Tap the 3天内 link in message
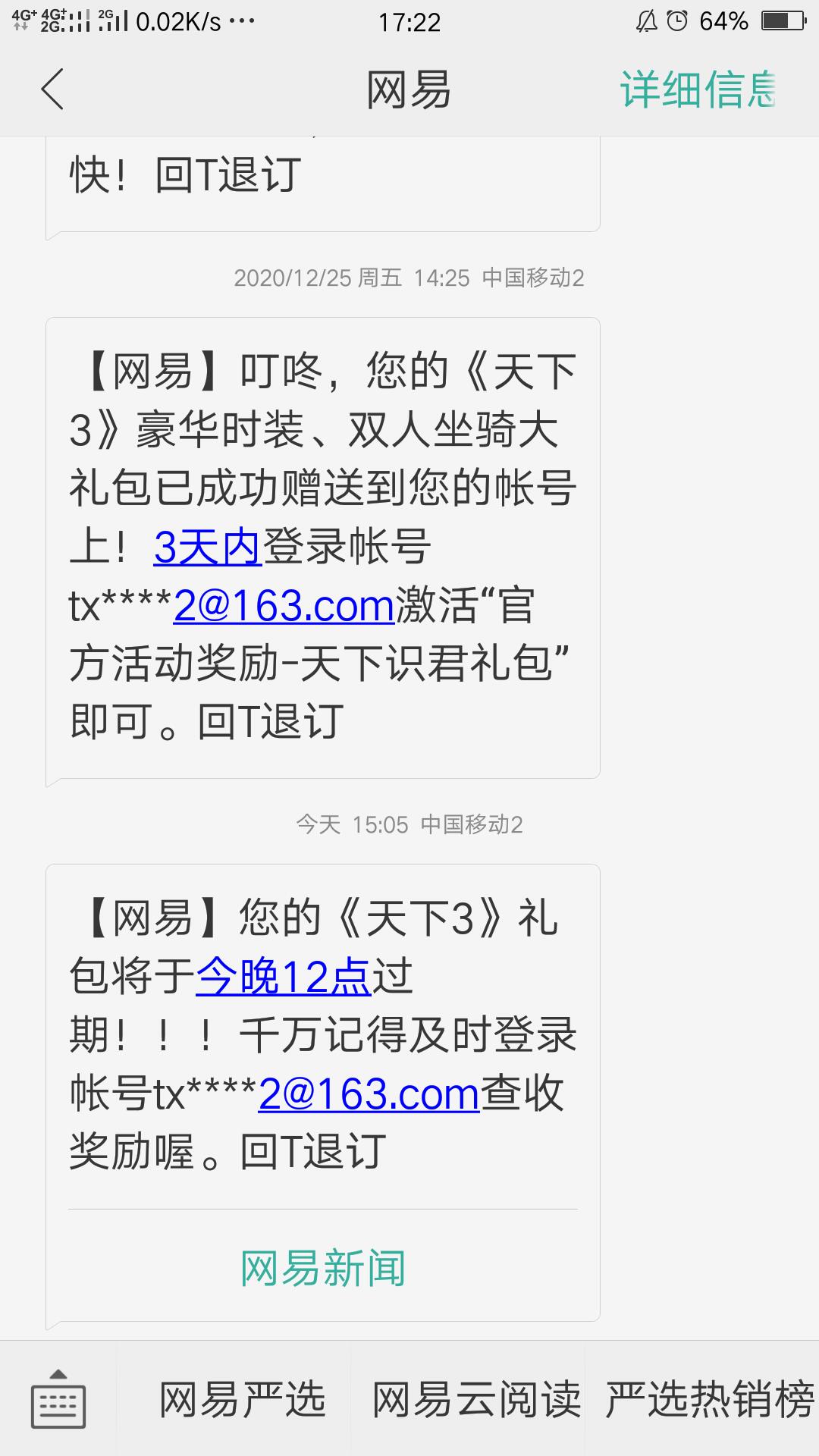 207,547
